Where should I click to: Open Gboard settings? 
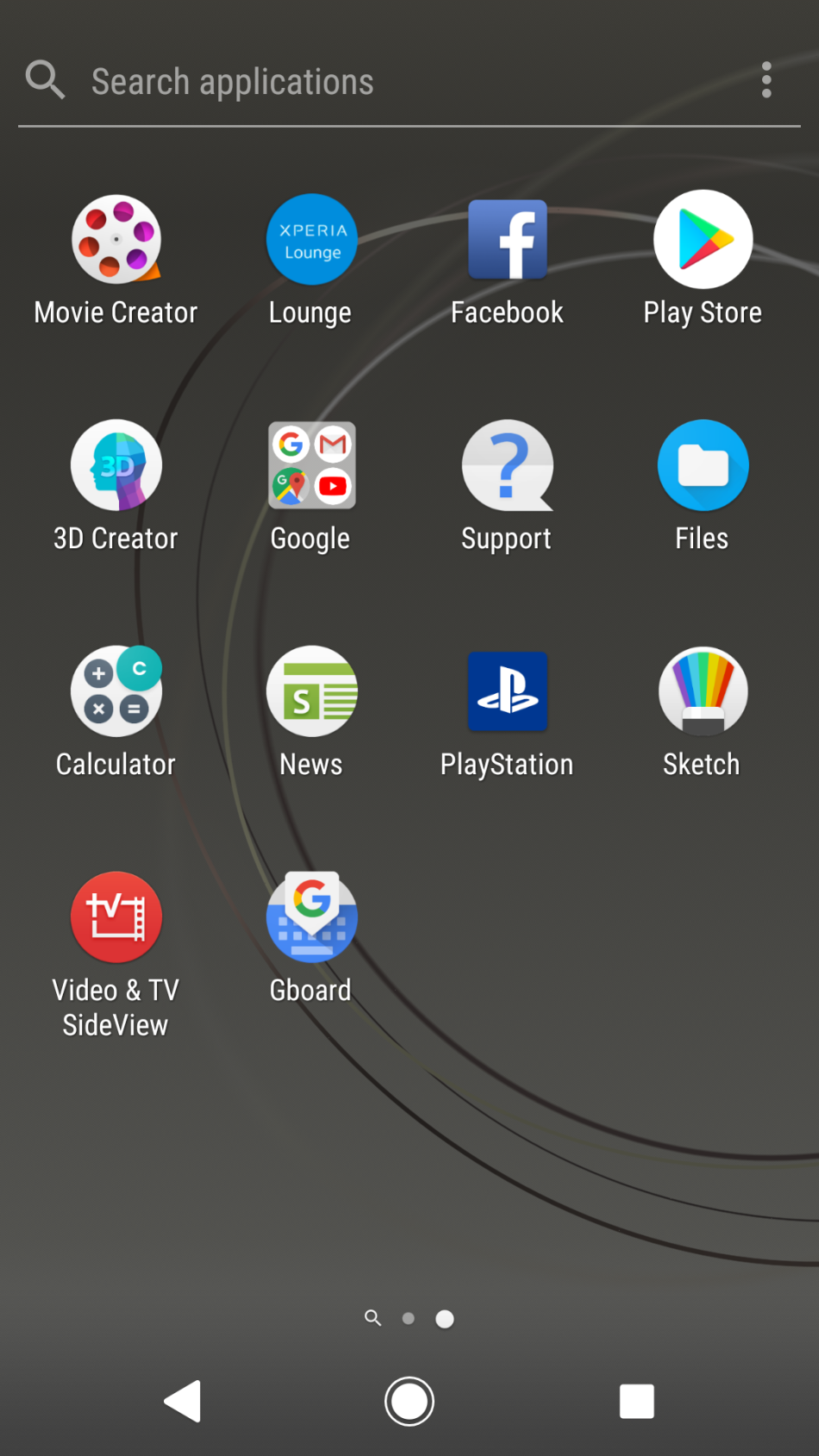tap(311, 916)
